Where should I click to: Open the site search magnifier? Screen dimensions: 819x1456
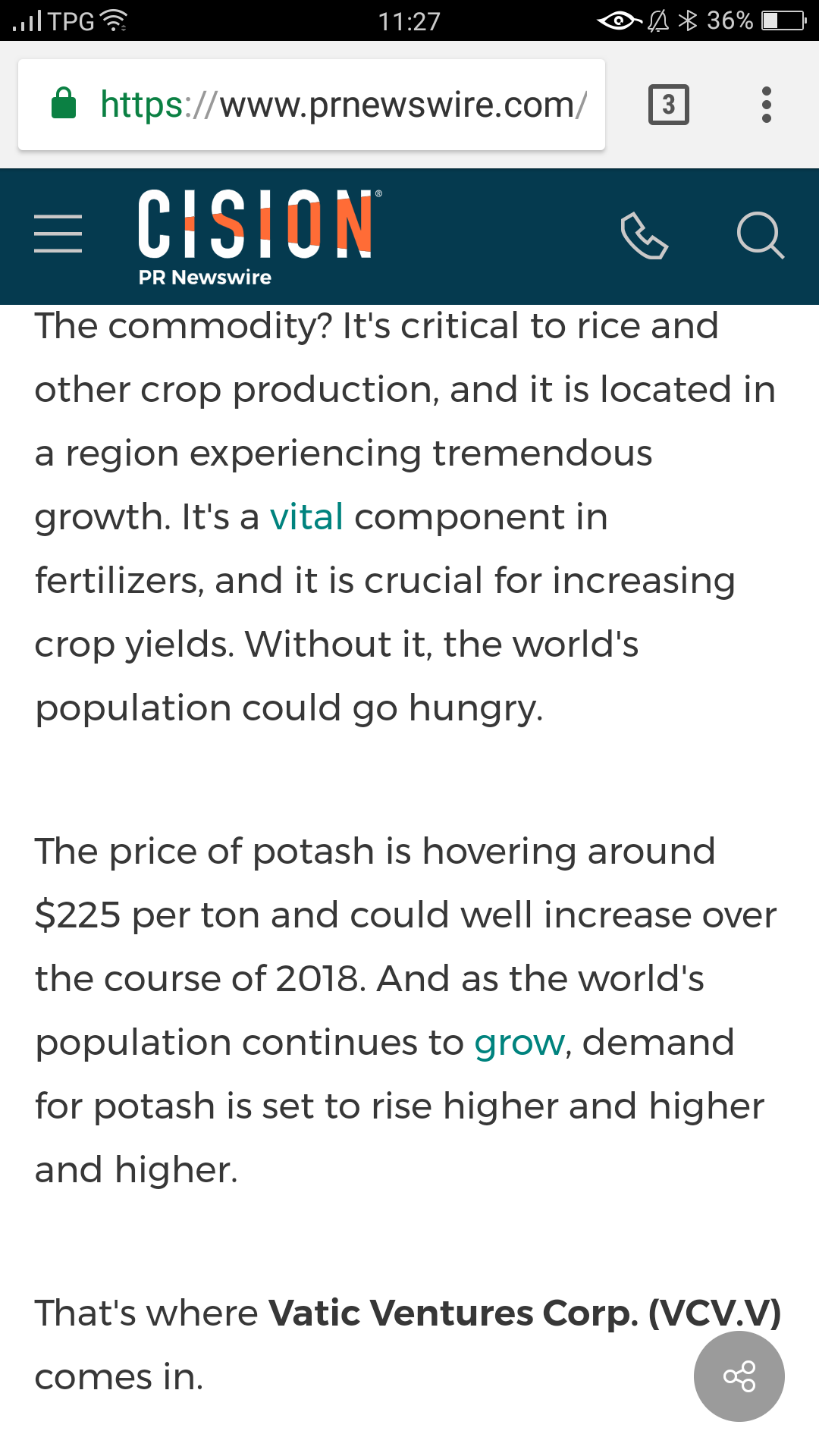761,236
